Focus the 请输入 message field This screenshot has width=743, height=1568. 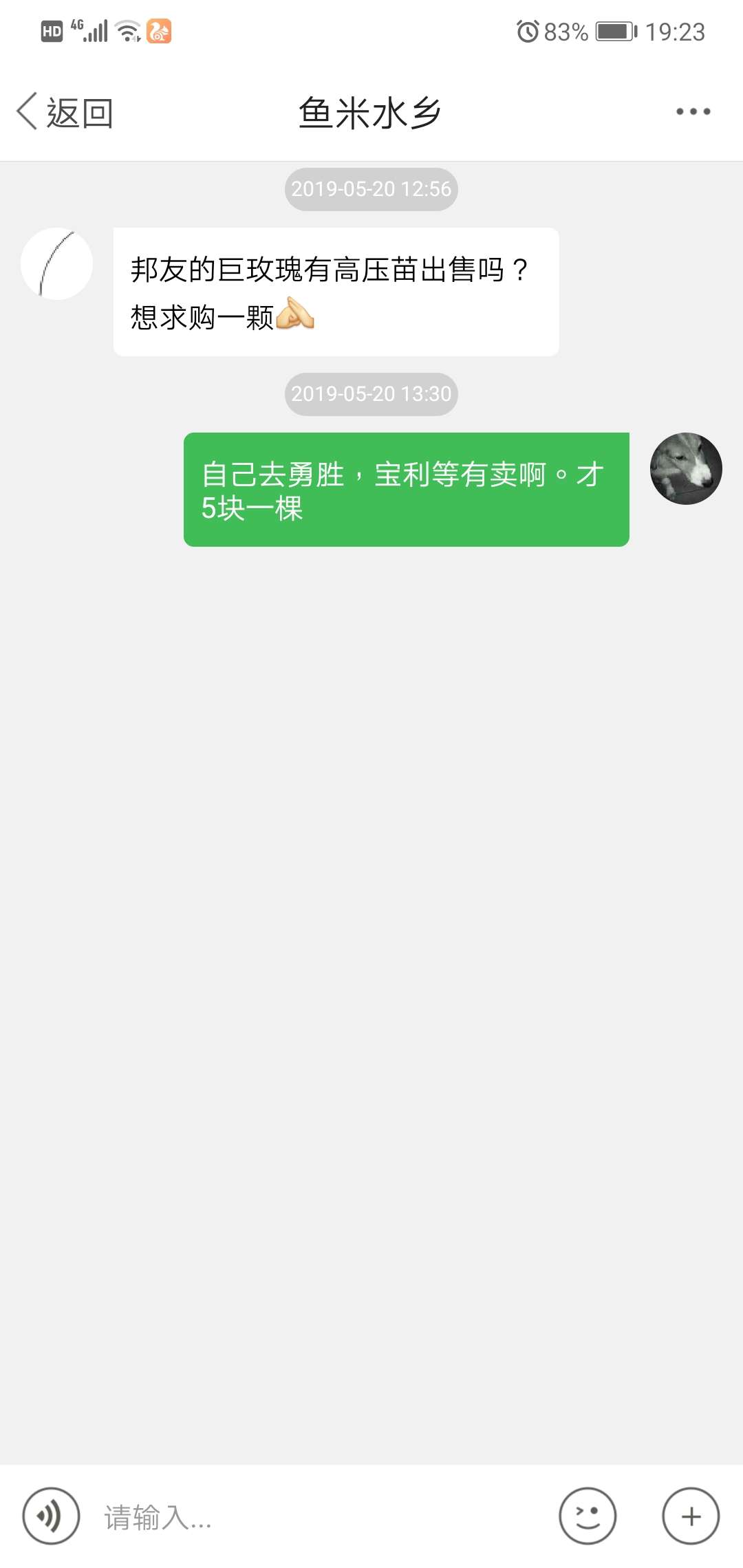pos(320,1516)
